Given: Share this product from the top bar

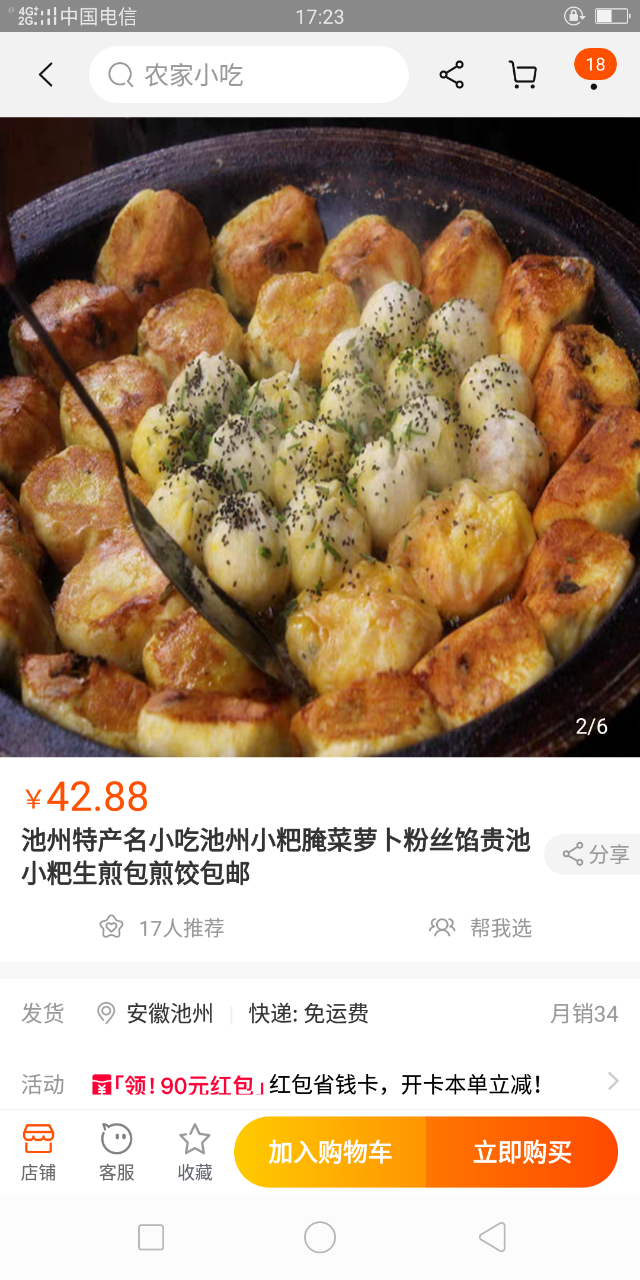Looking at the screenshot, I should (x=452, y=75).
